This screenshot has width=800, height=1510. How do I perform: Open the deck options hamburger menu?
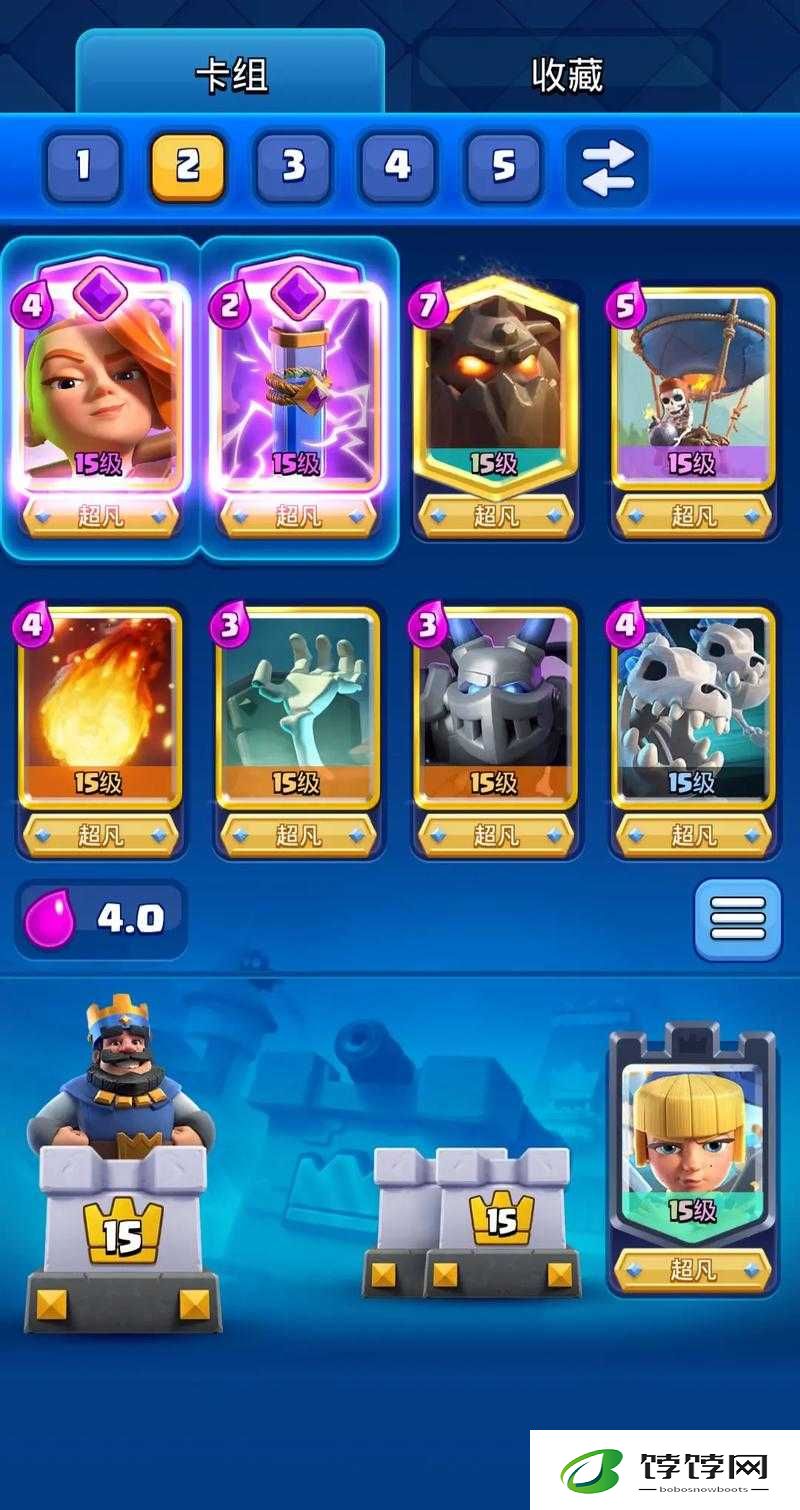737,920
